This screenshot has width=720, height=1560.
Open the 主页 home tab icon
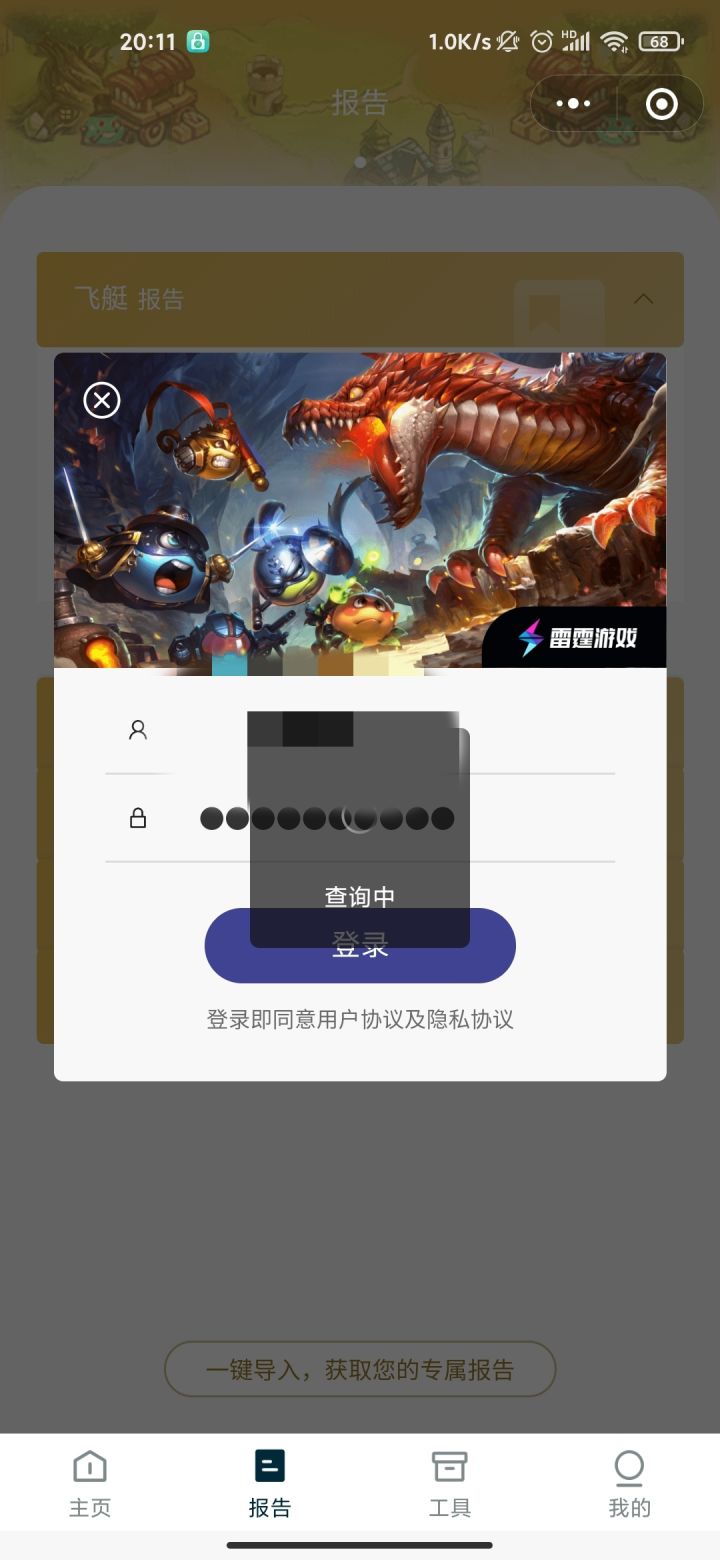(90, 1466)
